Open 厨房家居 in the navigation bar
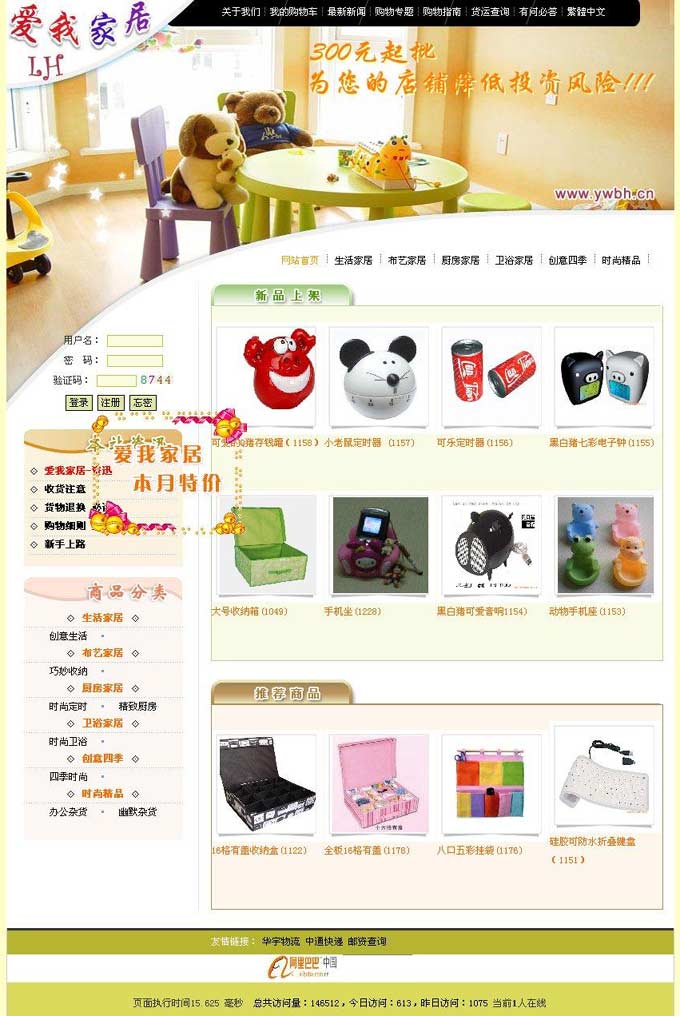 [x=460, y=260]
